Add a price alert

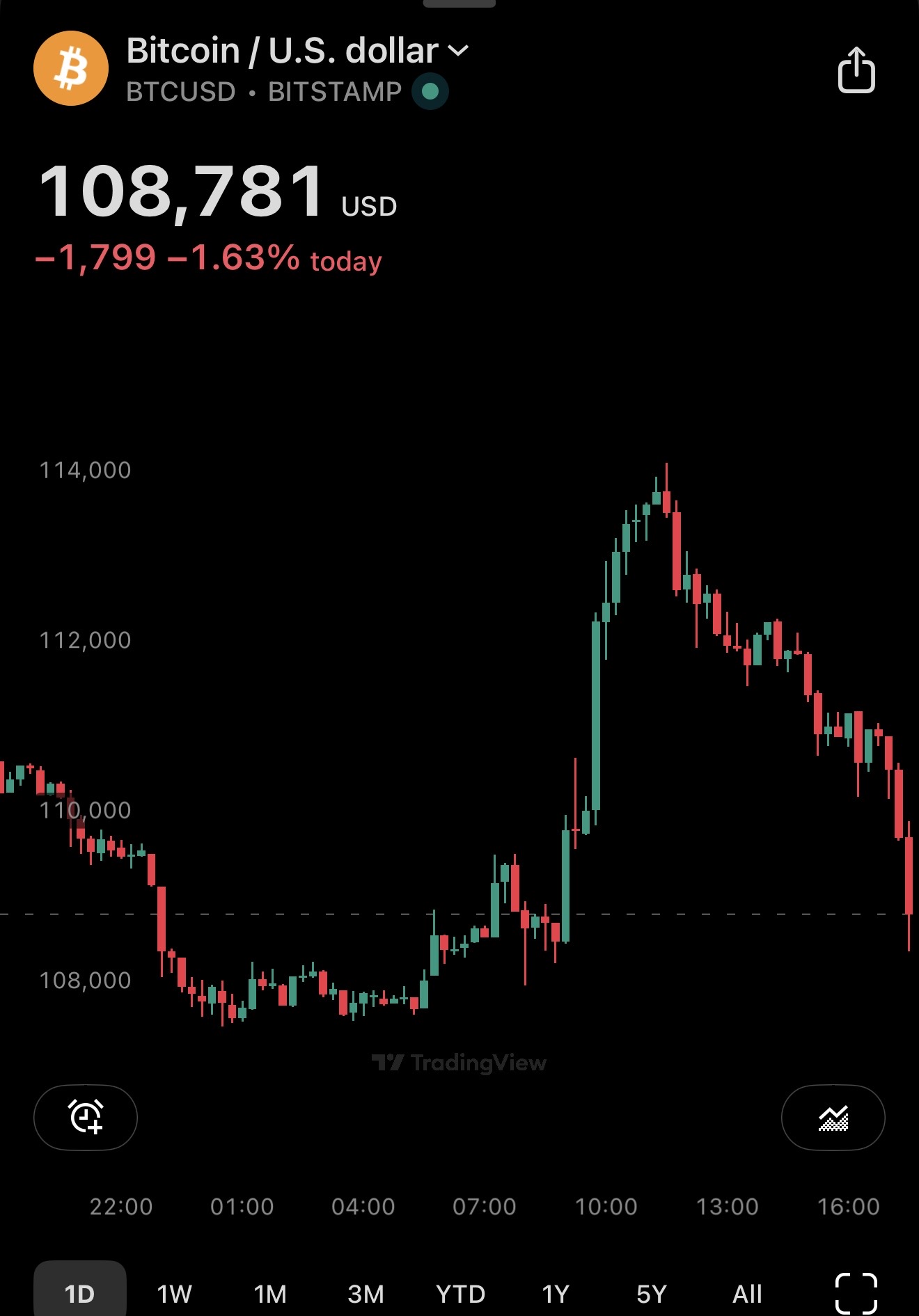[x=86, y=1117]
